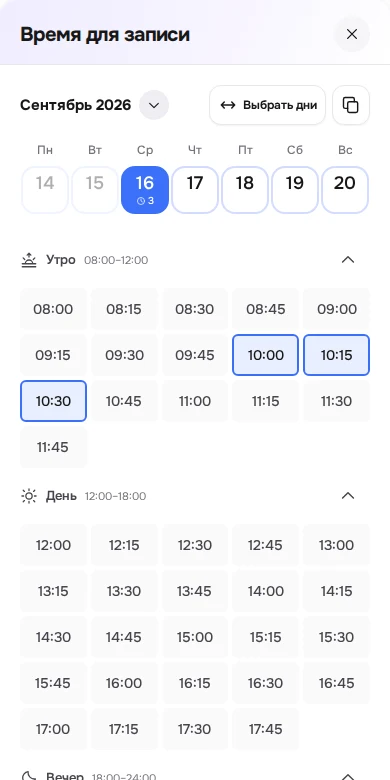Deselect the 10:15 time slot
The height and width of the screenshot is (780, 390).
[x=337, y=355]
